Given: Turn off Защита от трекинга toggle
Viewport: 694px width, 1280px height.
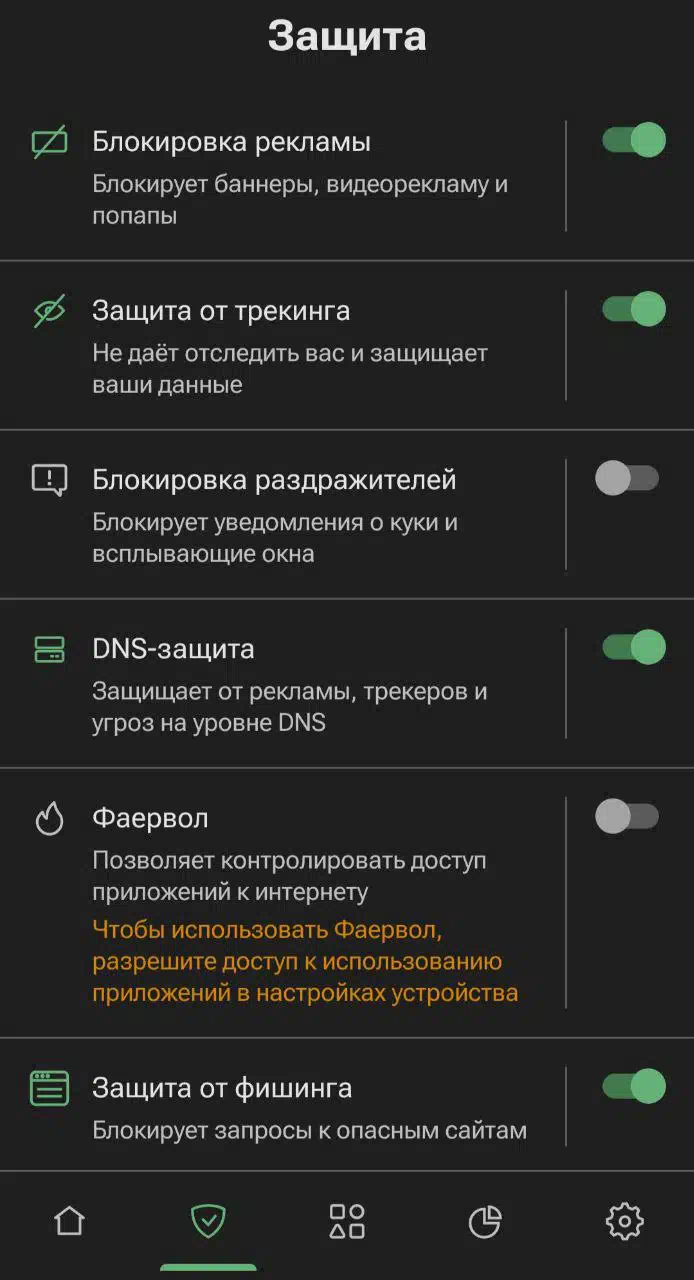Looking at the screenshot, I should click(633, 309).
